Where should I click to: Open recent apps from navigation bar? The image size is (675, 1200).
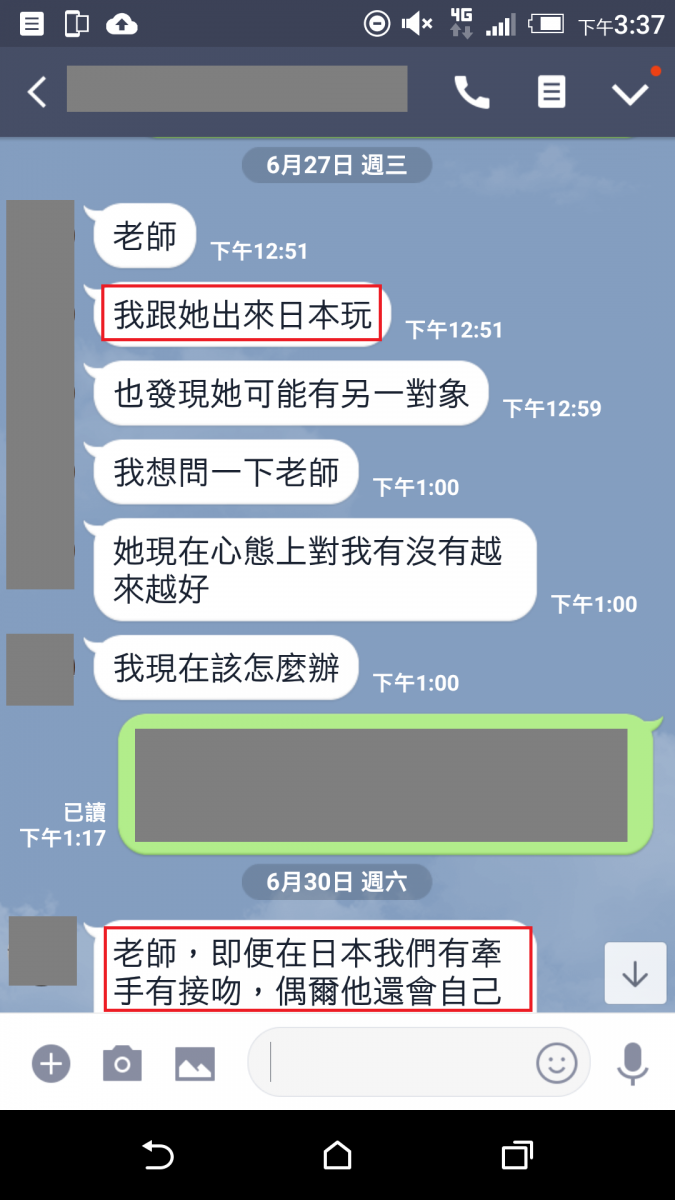point(516,1156)
